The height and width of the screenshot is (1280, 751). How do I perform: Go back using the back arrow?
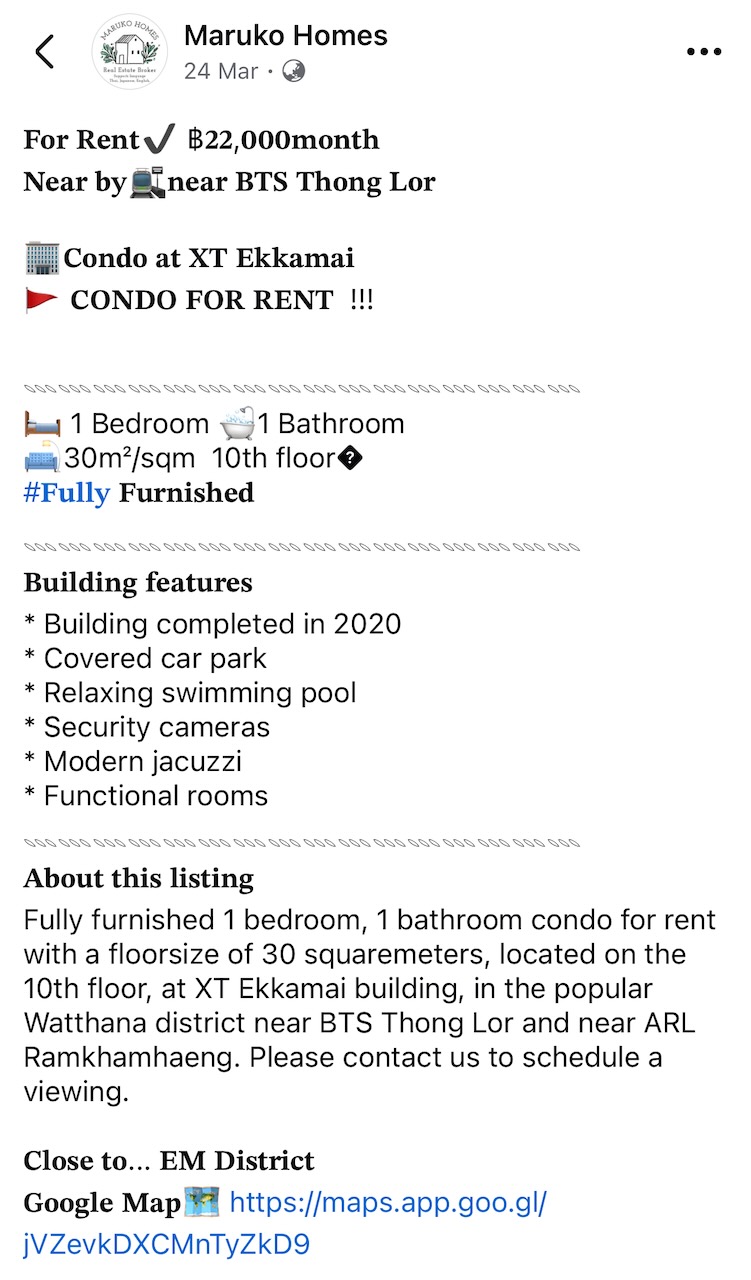click(x=44, y=52)
